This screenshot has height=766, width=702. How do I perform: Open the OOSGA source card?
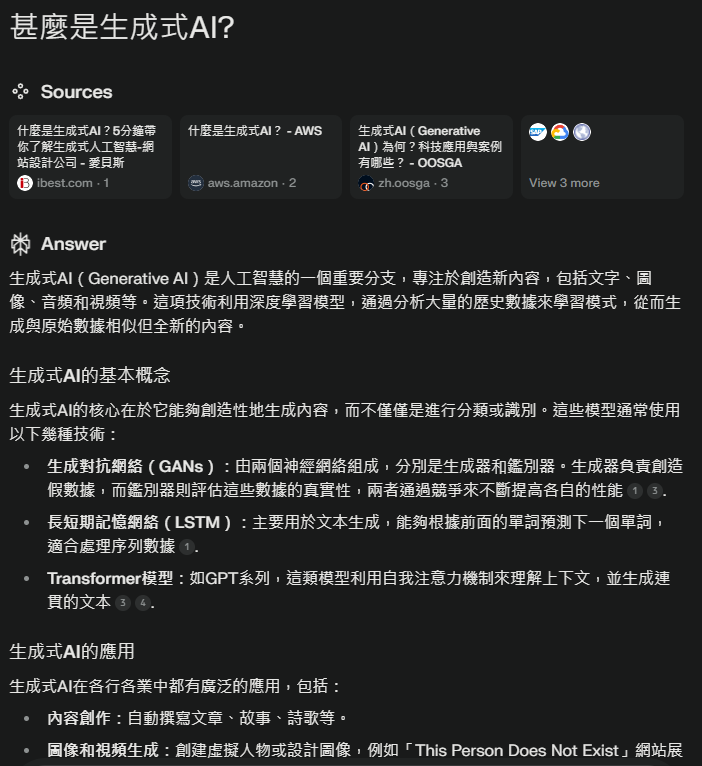pos(430,156)
